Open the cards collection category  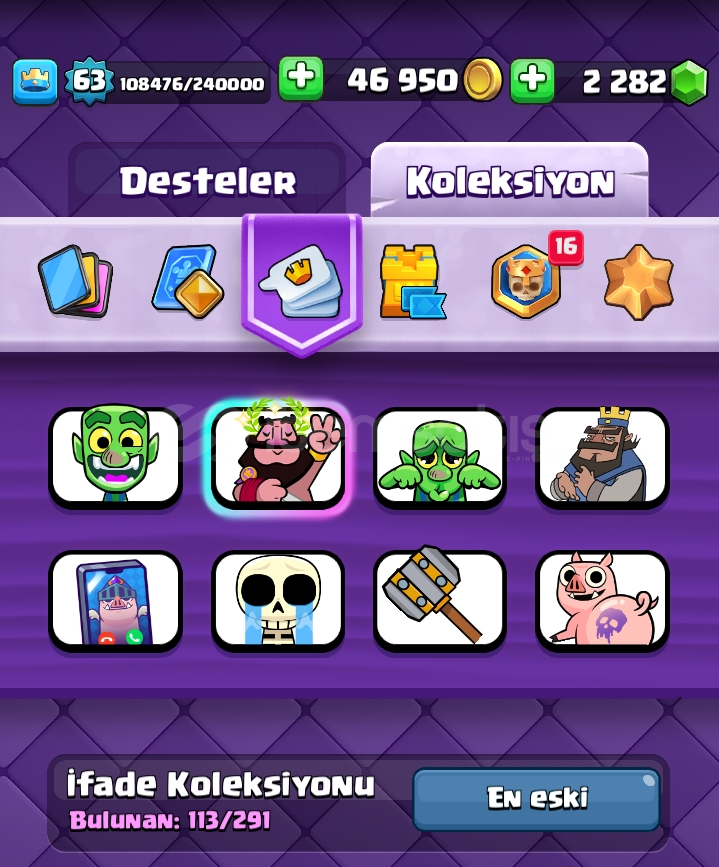click(x=75, y=281)
